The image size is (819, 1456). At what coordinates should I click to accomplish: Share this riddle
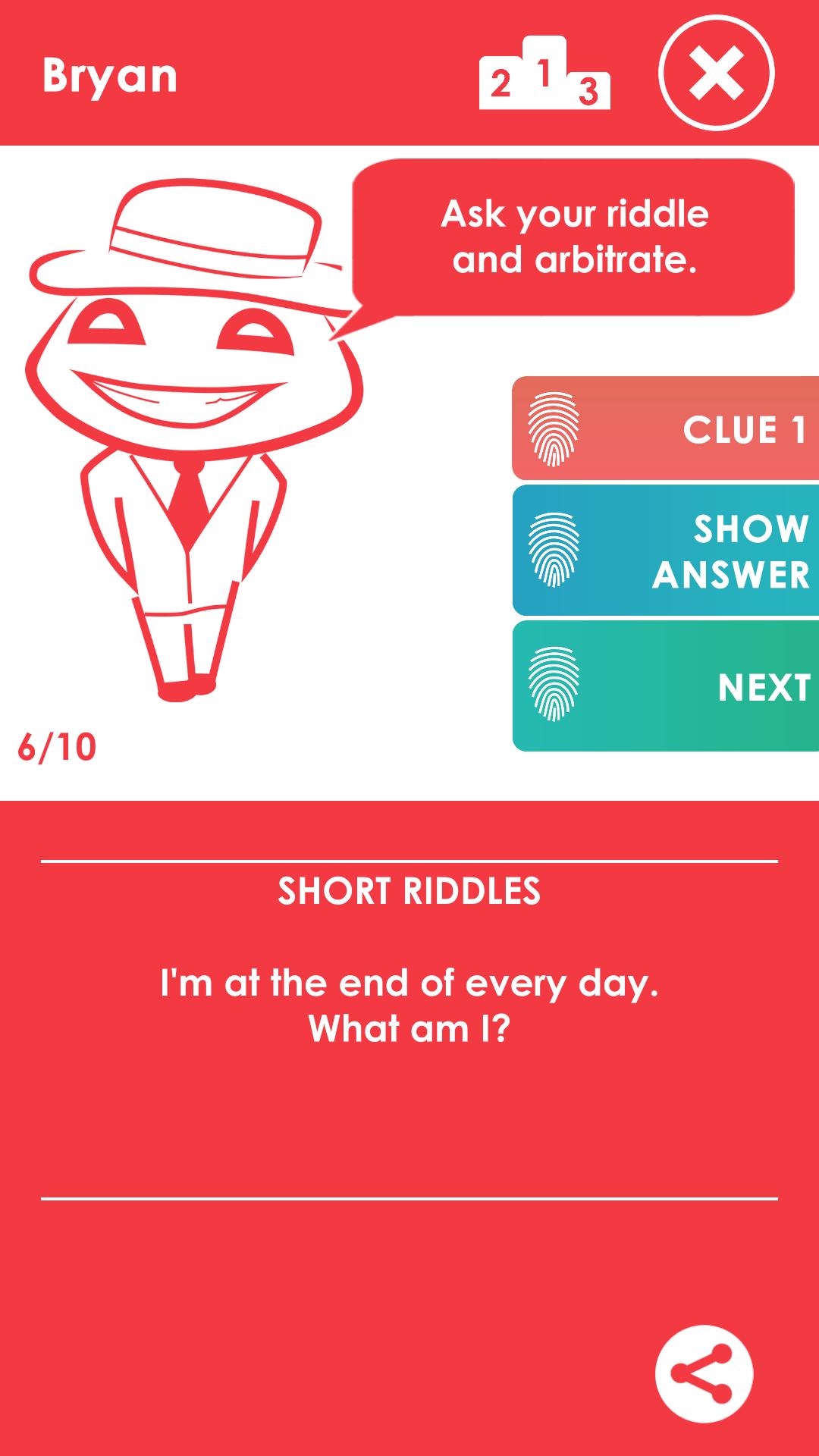coord(704,1373)
